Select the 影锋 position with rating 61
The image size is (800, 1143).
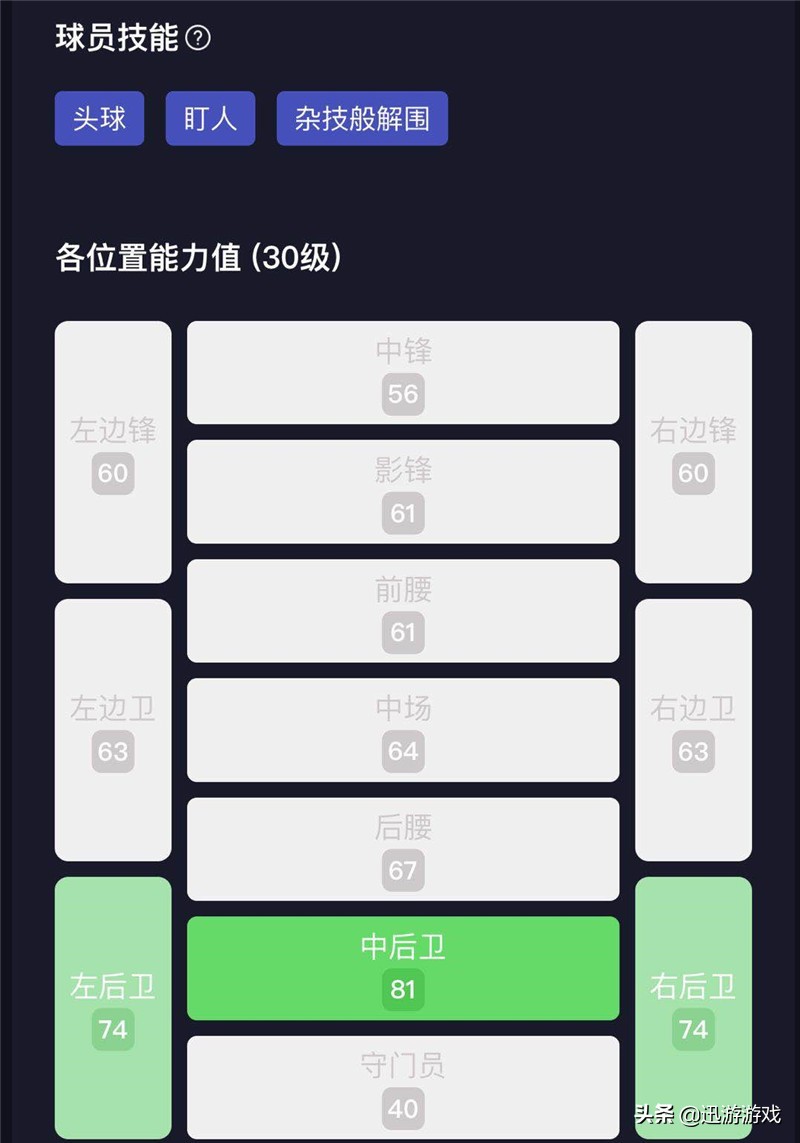pos(402,492)
